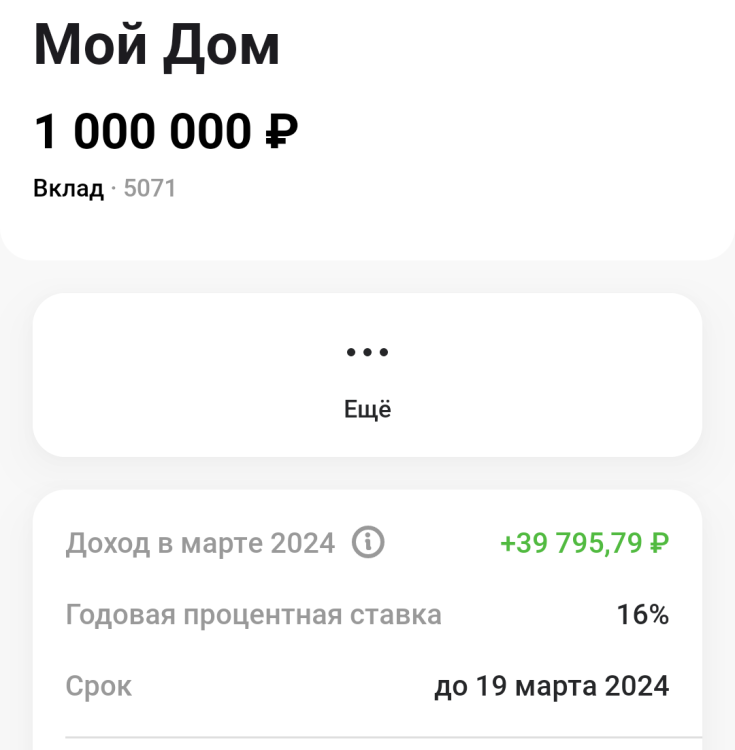Viewport: 735px width, 750px height.
Task: Click the "Доход в марте 2024" row
Action: tap(200, 543)
